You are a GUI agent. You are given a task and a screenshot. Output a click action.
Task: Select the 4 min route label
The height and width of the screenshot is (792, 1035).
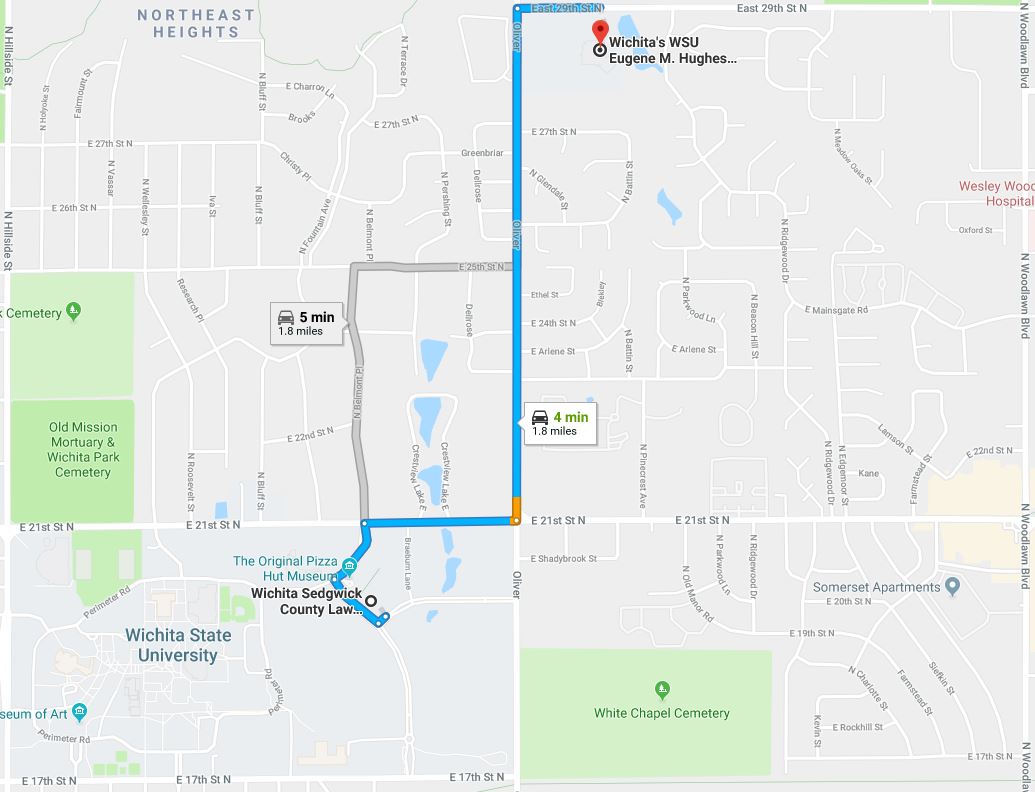pyautogui.click(x=560, y=423)
